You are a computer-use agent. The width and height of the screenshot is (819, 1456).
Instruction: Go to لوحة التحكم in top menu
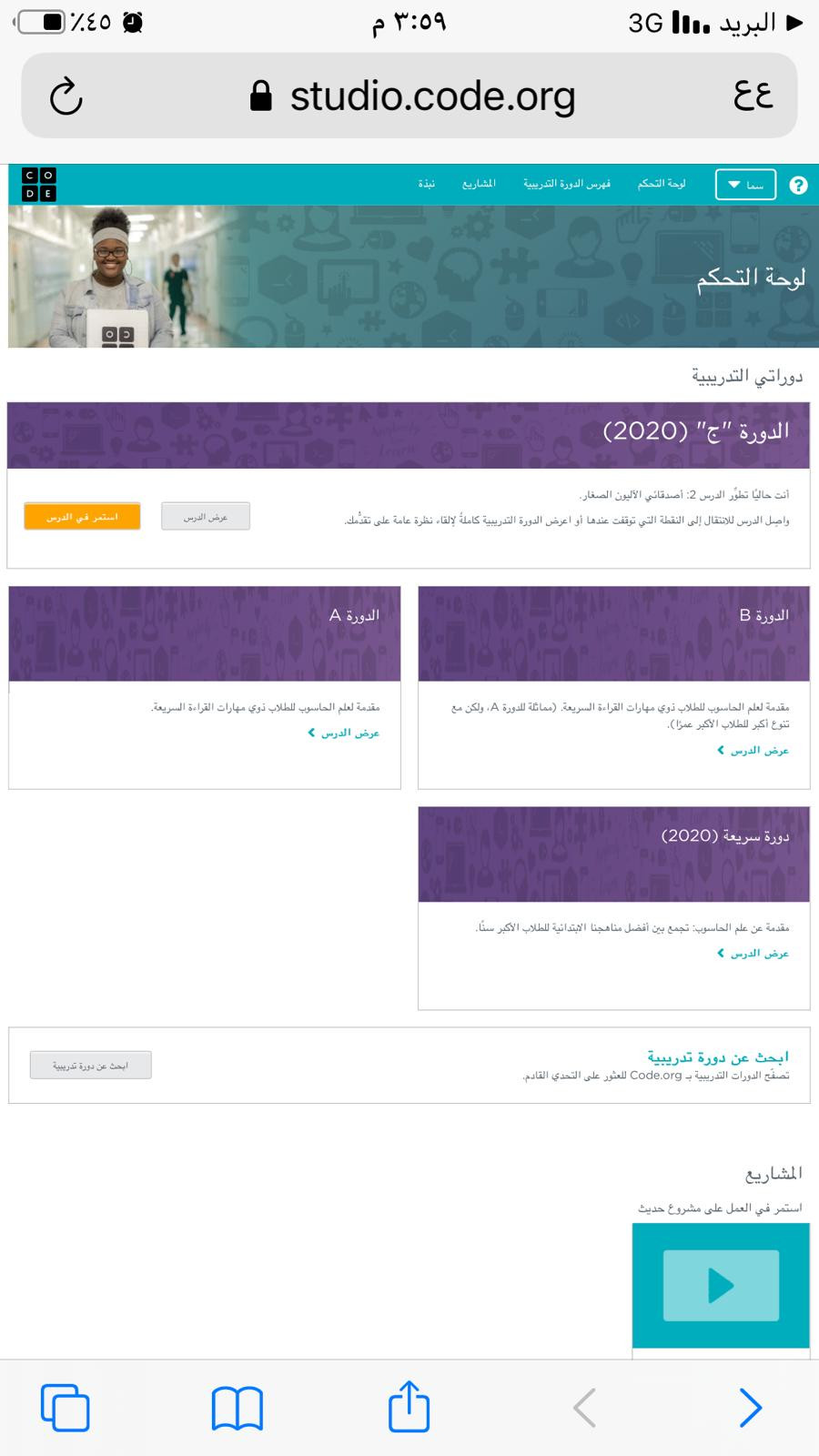click(662, 184)
